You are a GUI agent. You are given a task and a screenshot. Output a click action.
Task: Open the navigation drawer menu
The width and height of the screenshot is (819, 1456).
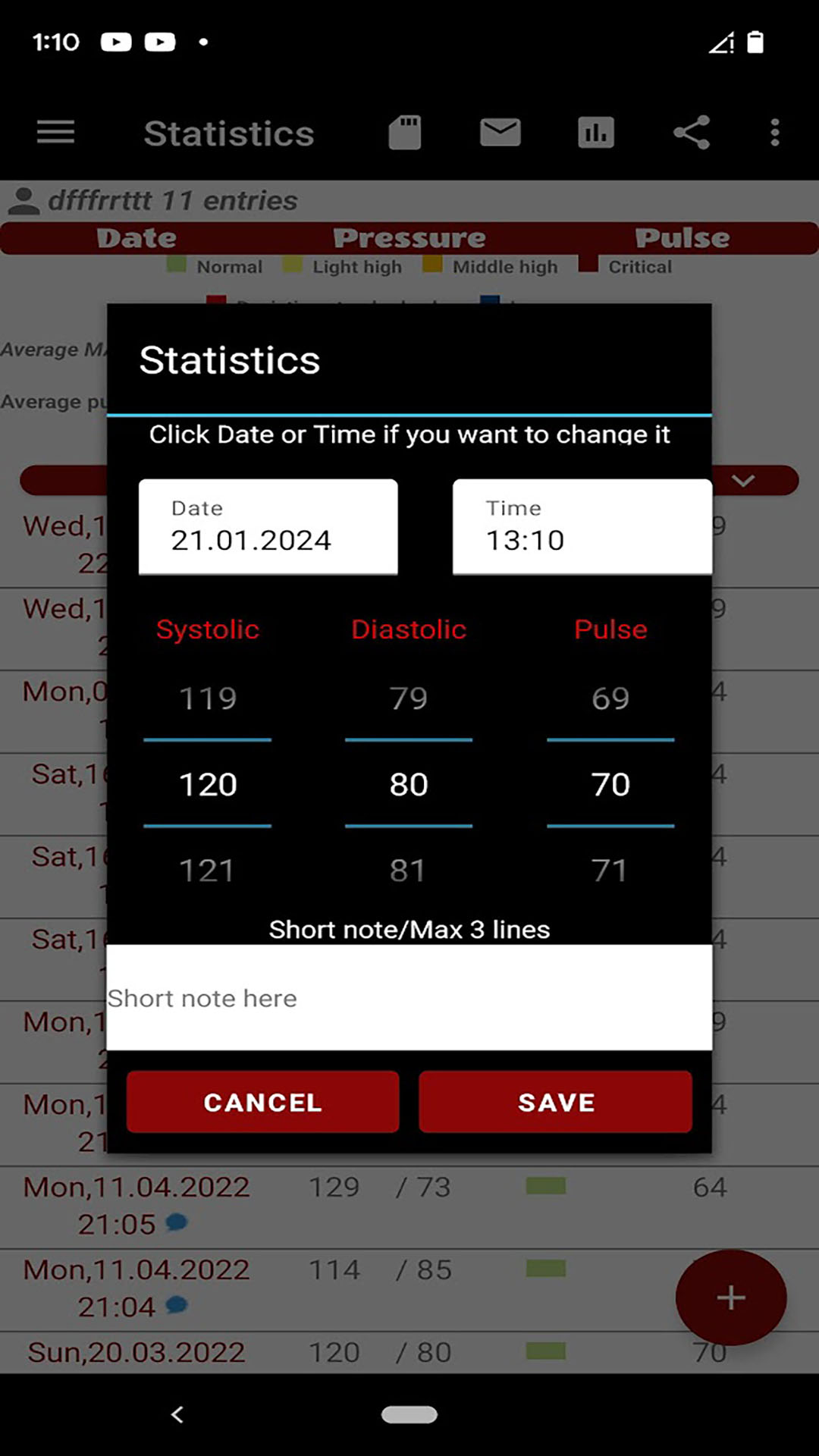[x=55, y=133]
